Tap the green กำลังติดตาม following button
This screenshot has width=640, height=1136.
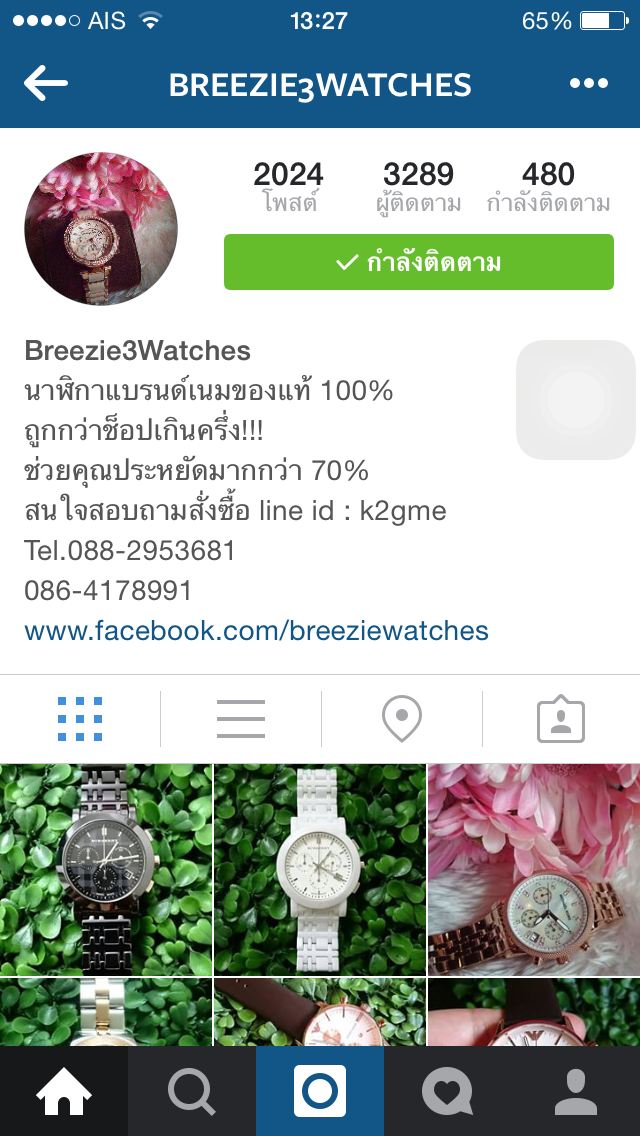pos(419,262)
